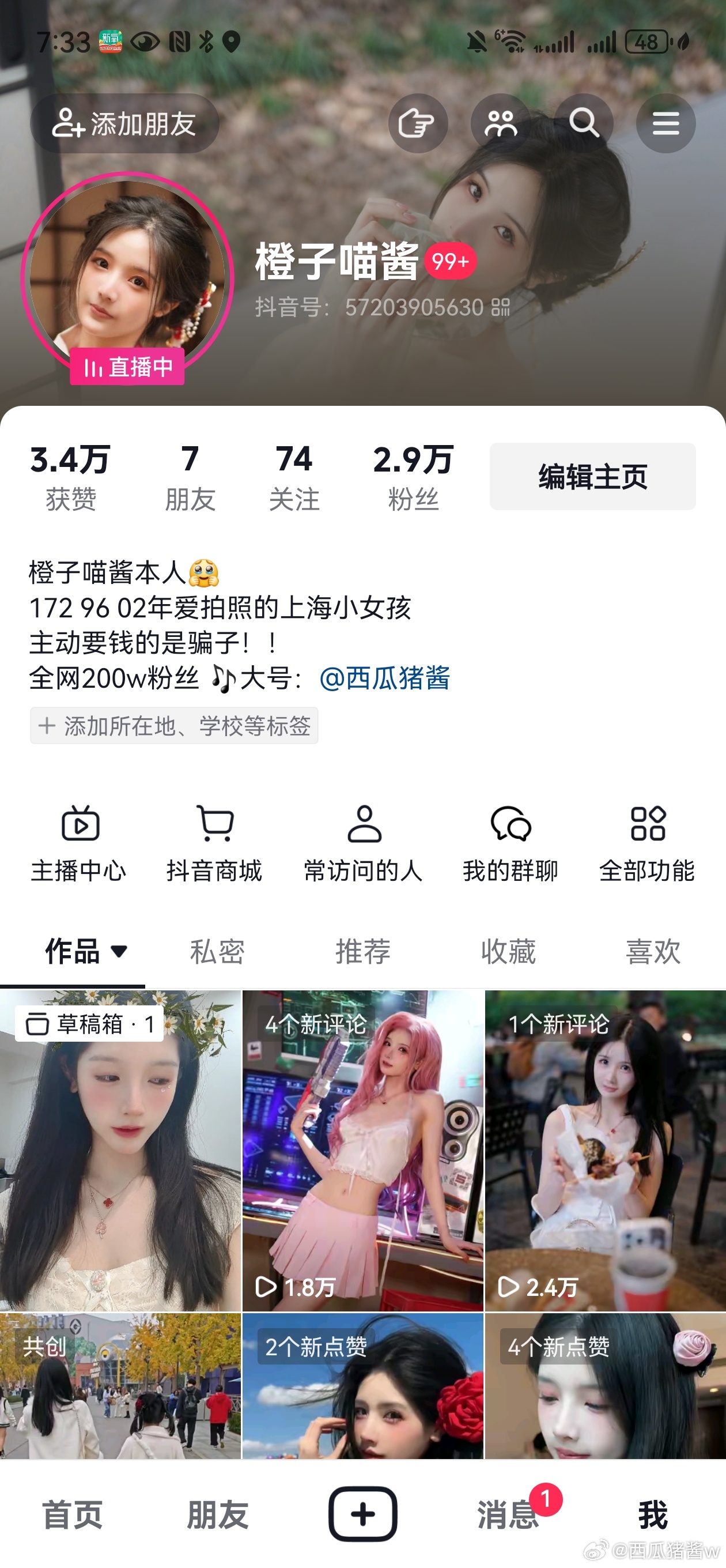Switch to the 收藏 tab
Screen dimensions: 726x1568
pos(508,951)
